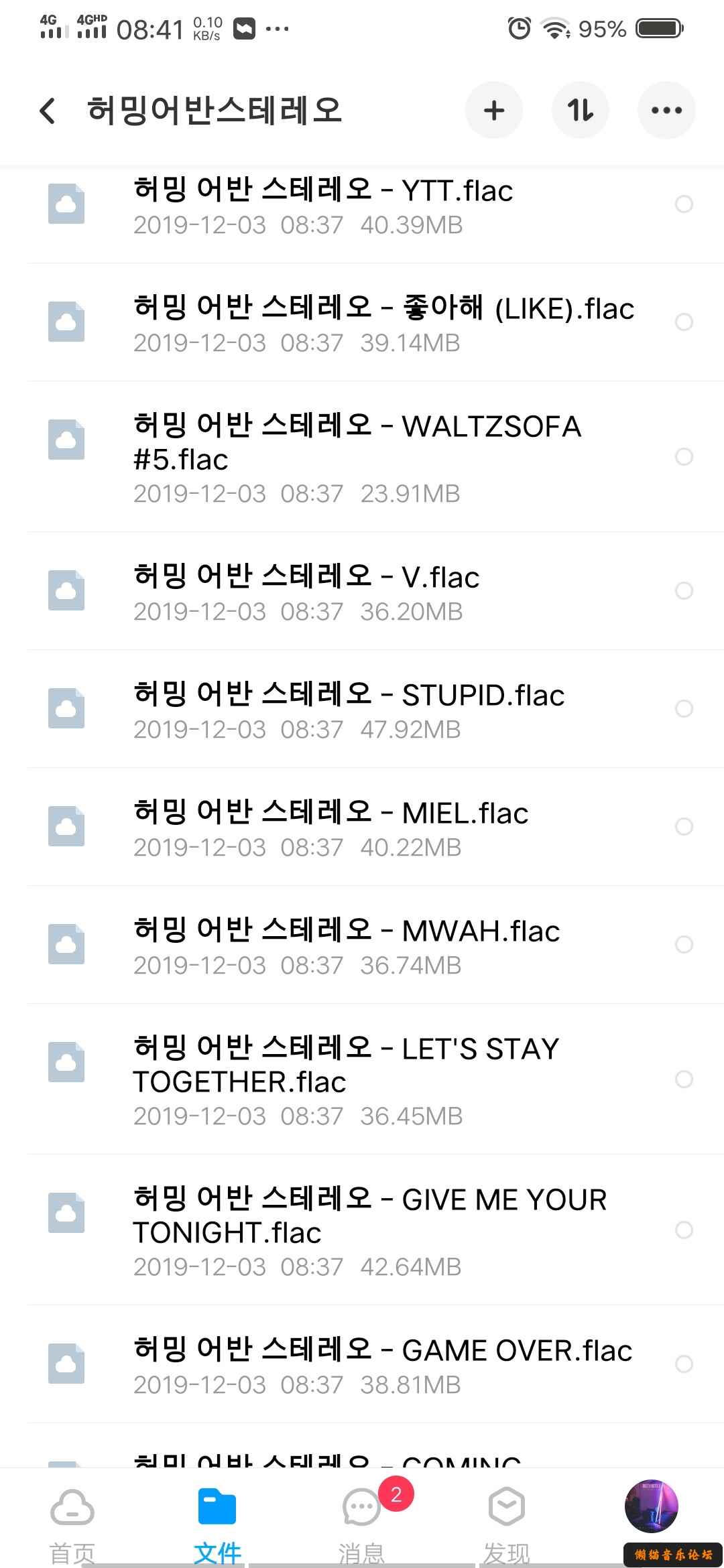Open the sort order options
The height and width of the screenshot is (1568, 724).
[581, 111]
